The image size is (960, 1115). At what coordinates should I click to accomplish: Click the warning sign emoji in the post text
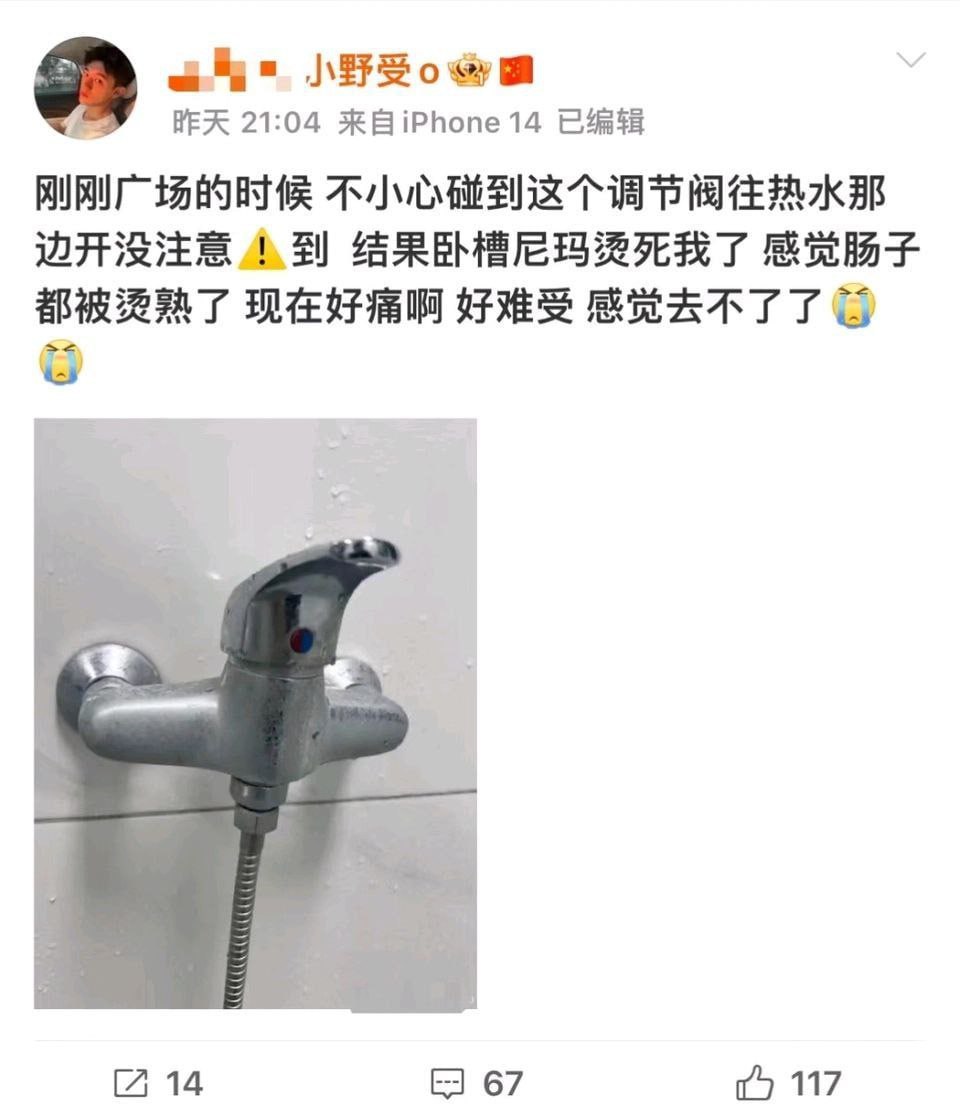pyautogui.click(x=264, y=251)
